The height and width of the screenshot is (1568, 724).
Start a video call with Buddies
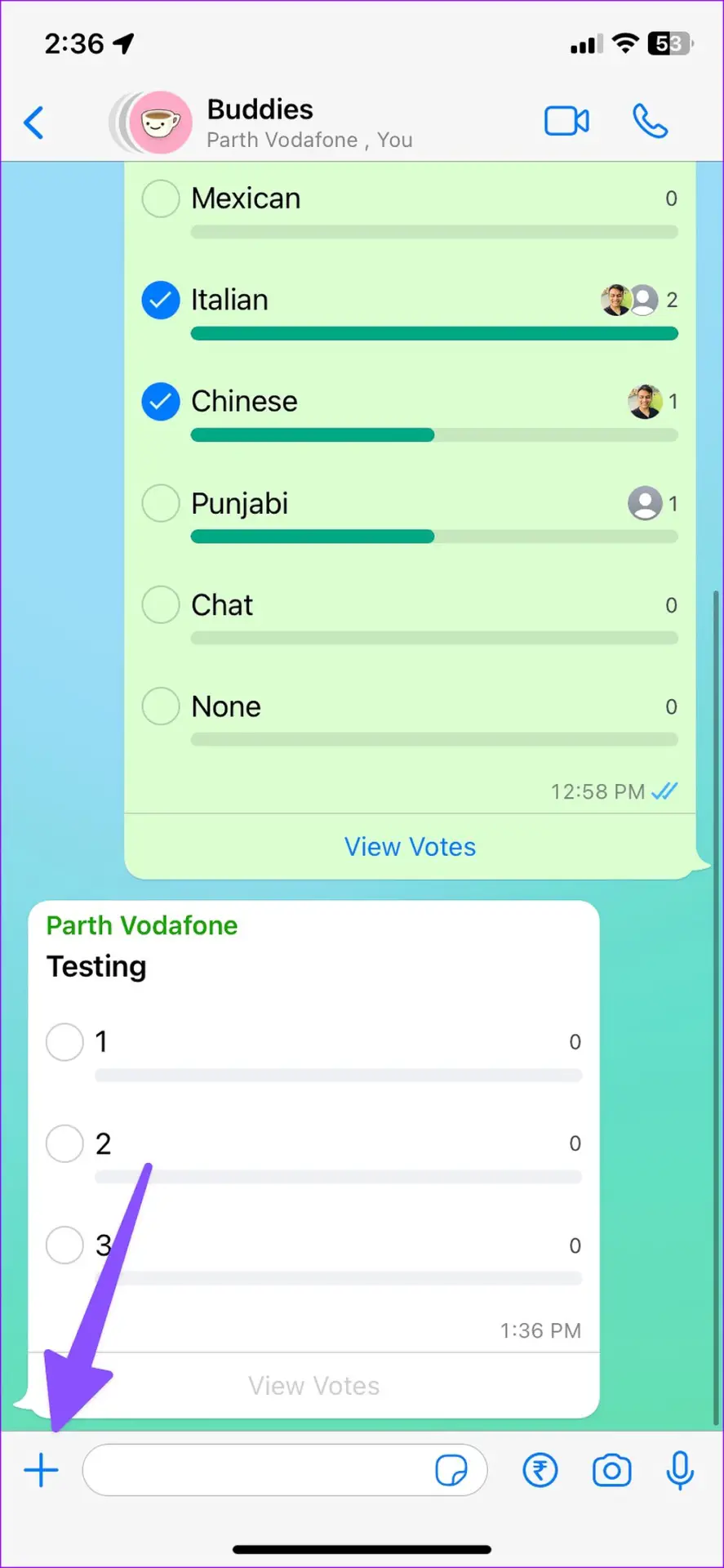(x=566, y=122)
